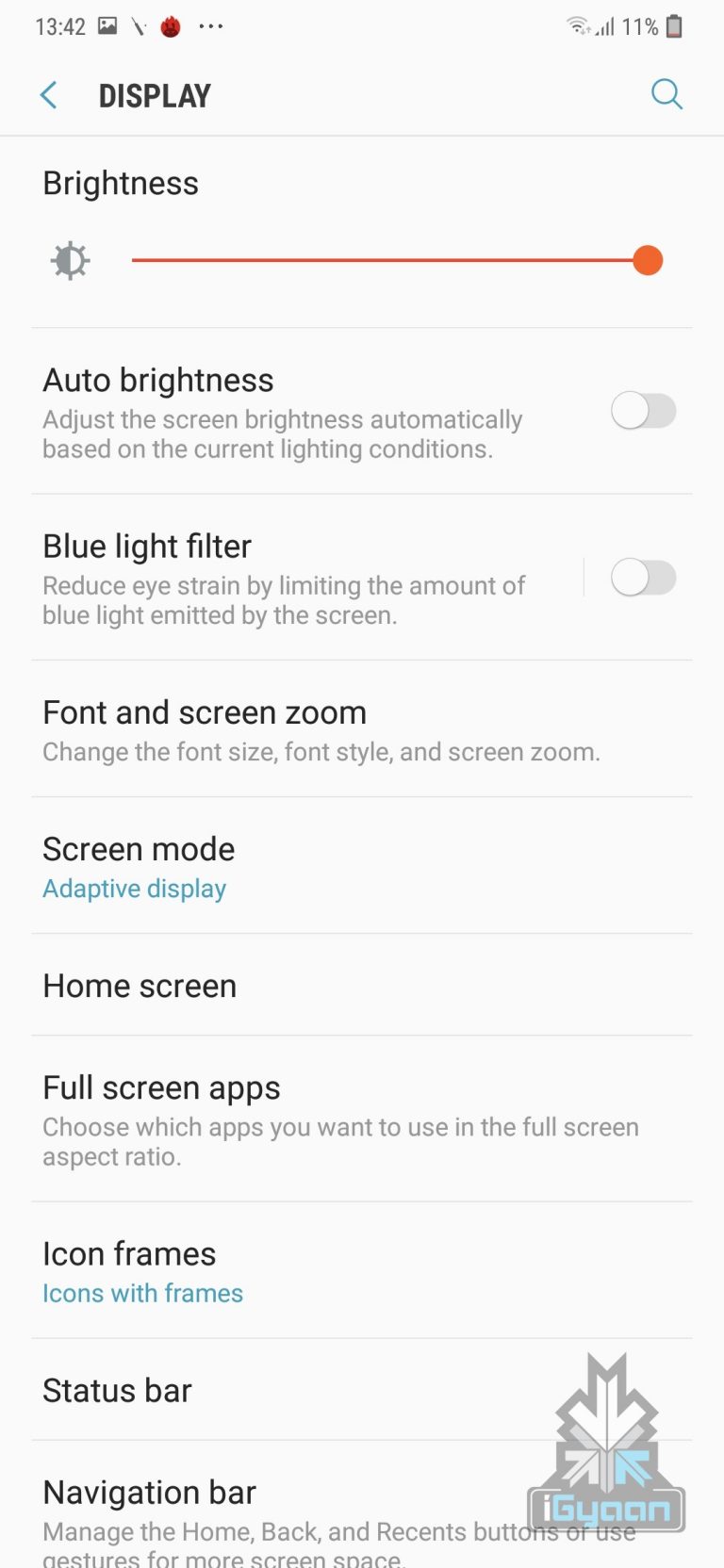
Task: Open Font and screen zoom
Action: (x=321, y=730)
